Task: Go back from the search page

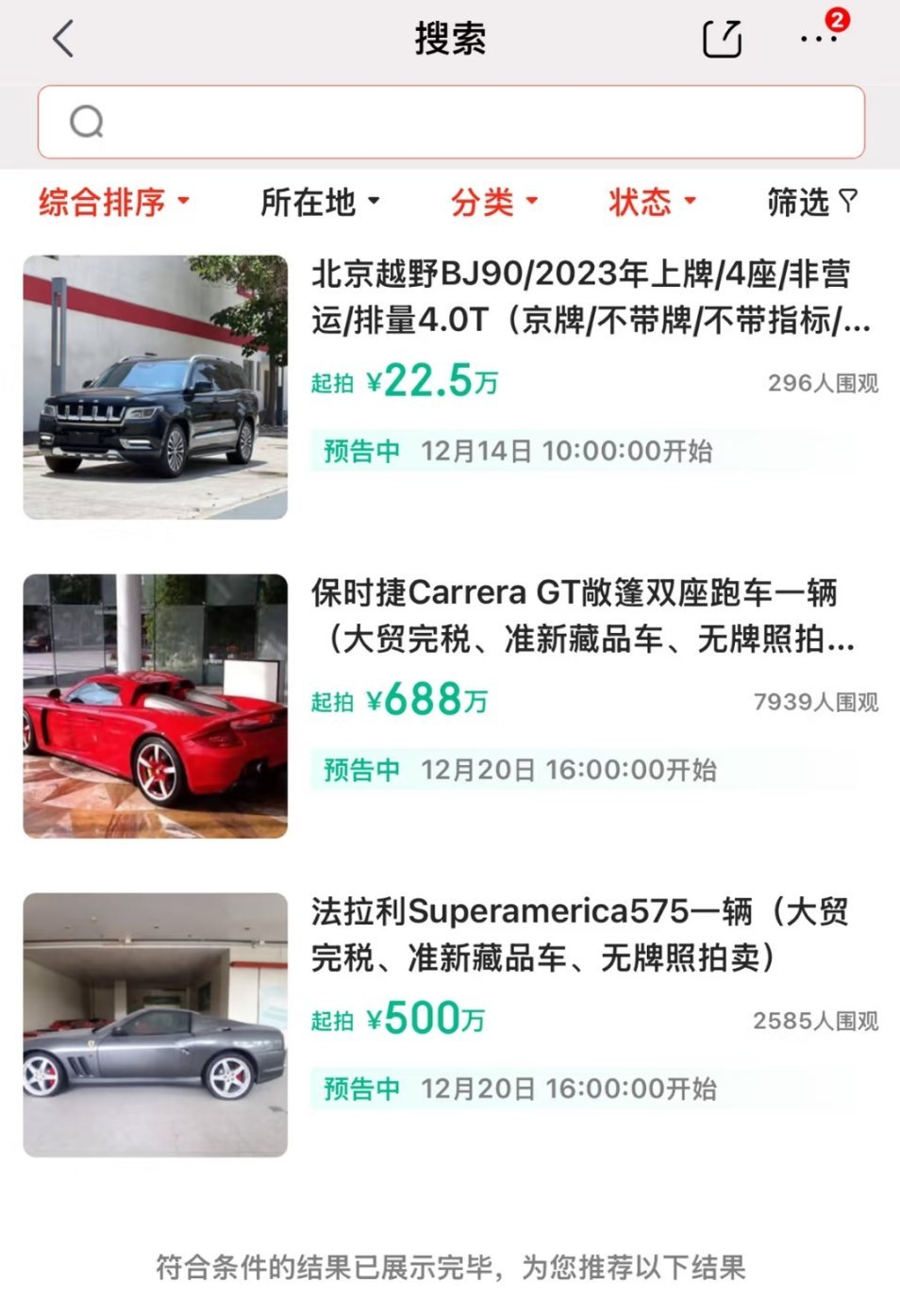Action: tap(63, 40)
